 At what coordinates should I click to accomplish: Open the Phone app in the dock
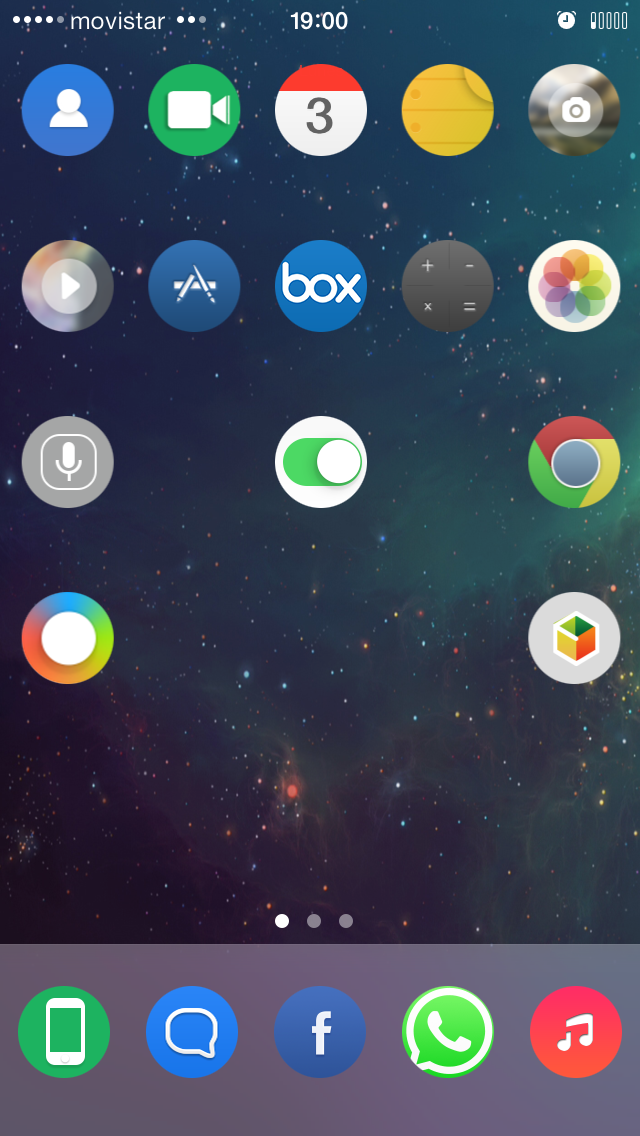coord(64,1032)
